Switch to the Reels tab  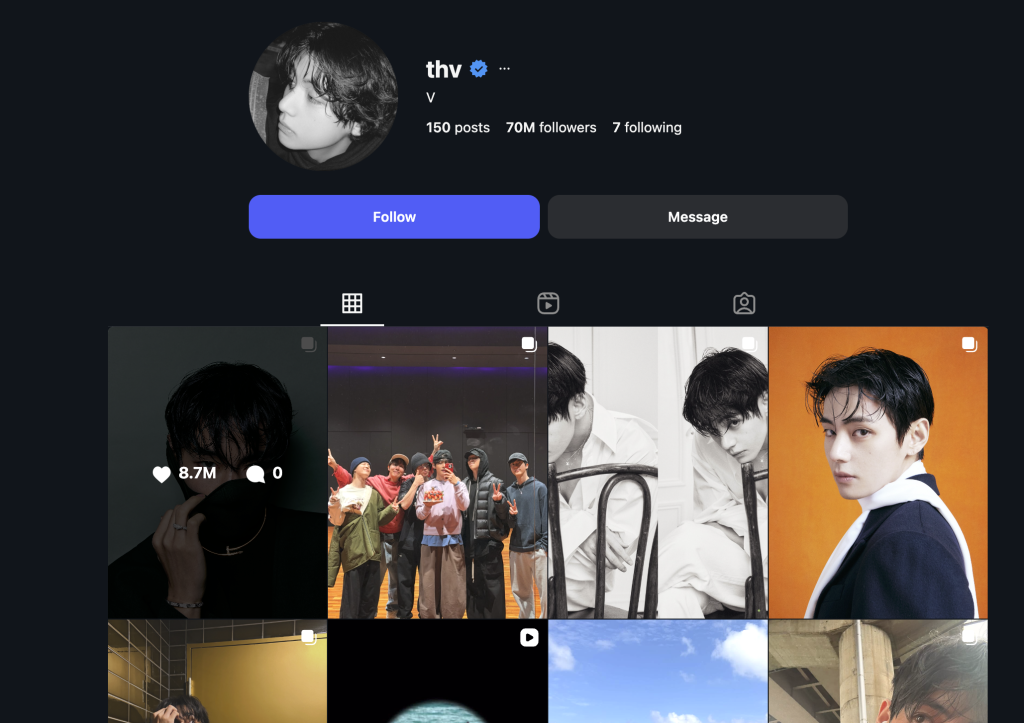(x=548, y=303)
